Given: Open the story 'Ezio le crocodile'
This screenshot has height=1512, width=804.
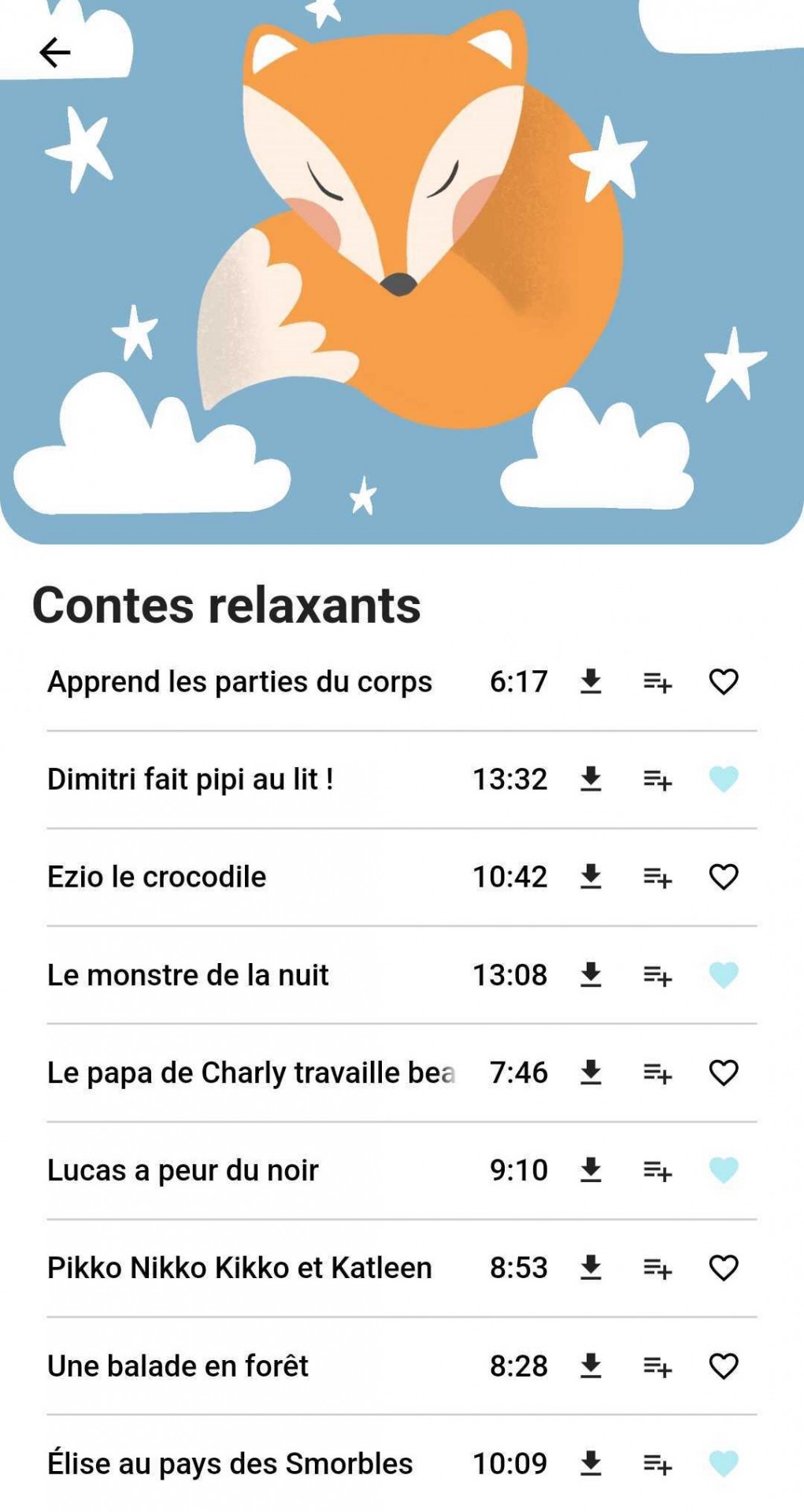Looking at the screenshot, I should [157, 877].
